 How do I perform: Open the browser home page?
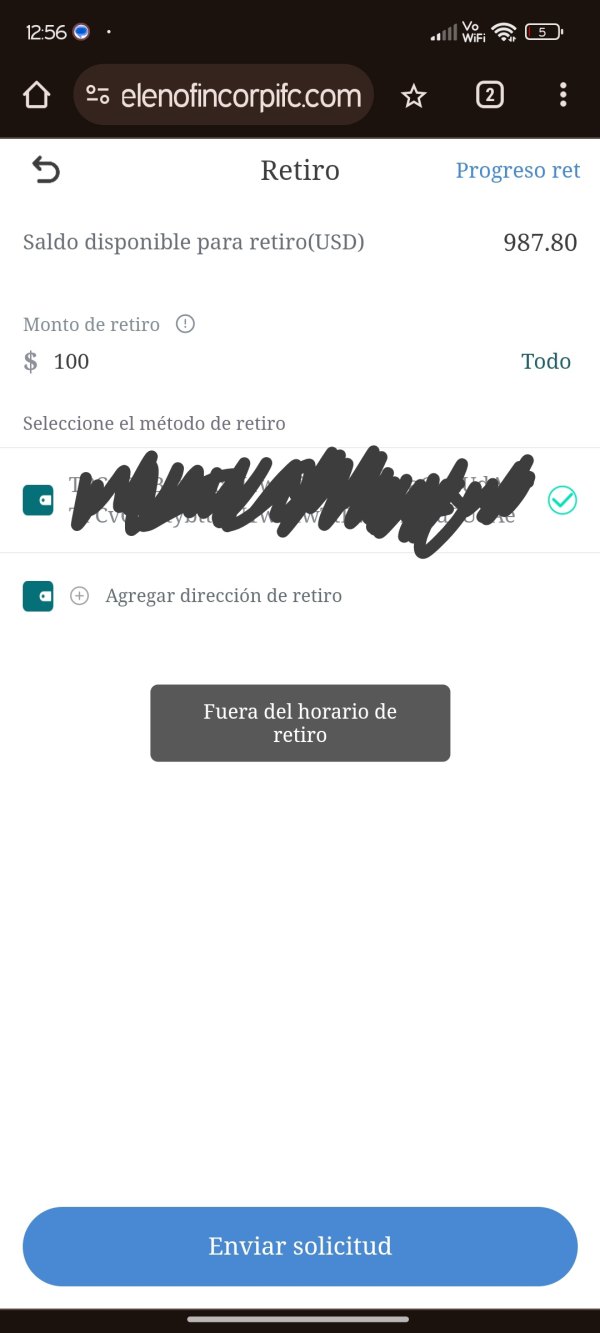pos(36,95)
